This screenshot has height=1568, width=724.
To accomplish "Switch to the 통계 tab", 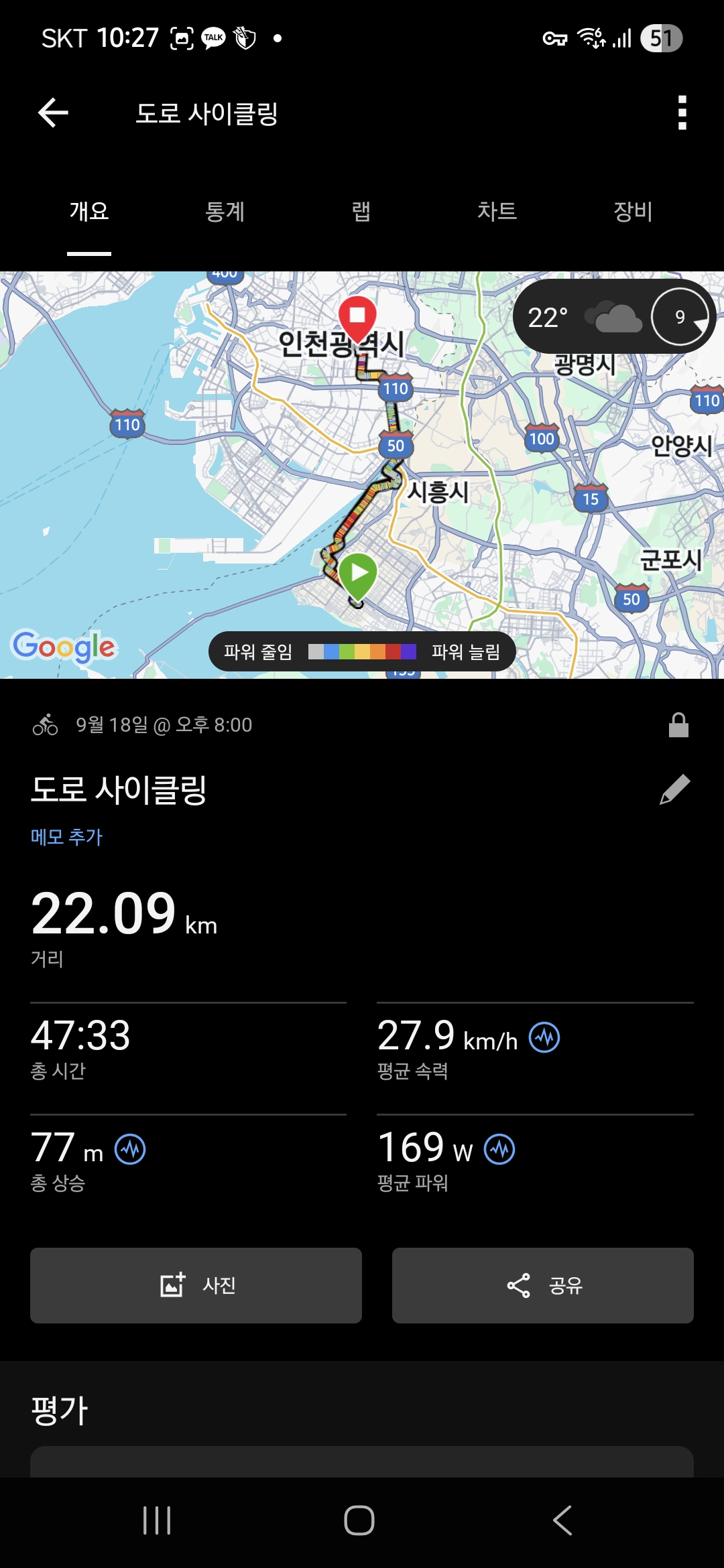I will (225, 212).
